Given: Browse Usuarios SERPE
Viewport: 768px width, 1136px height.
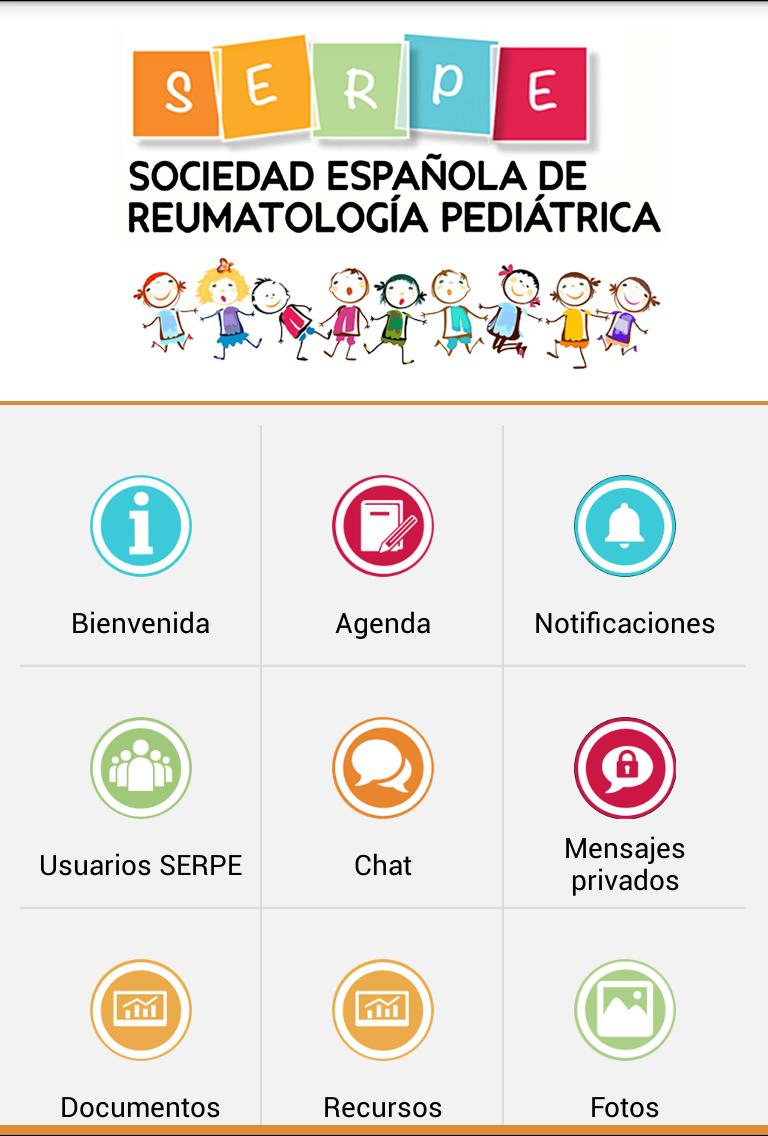Looking at the screenshot, I should point(141,769).
